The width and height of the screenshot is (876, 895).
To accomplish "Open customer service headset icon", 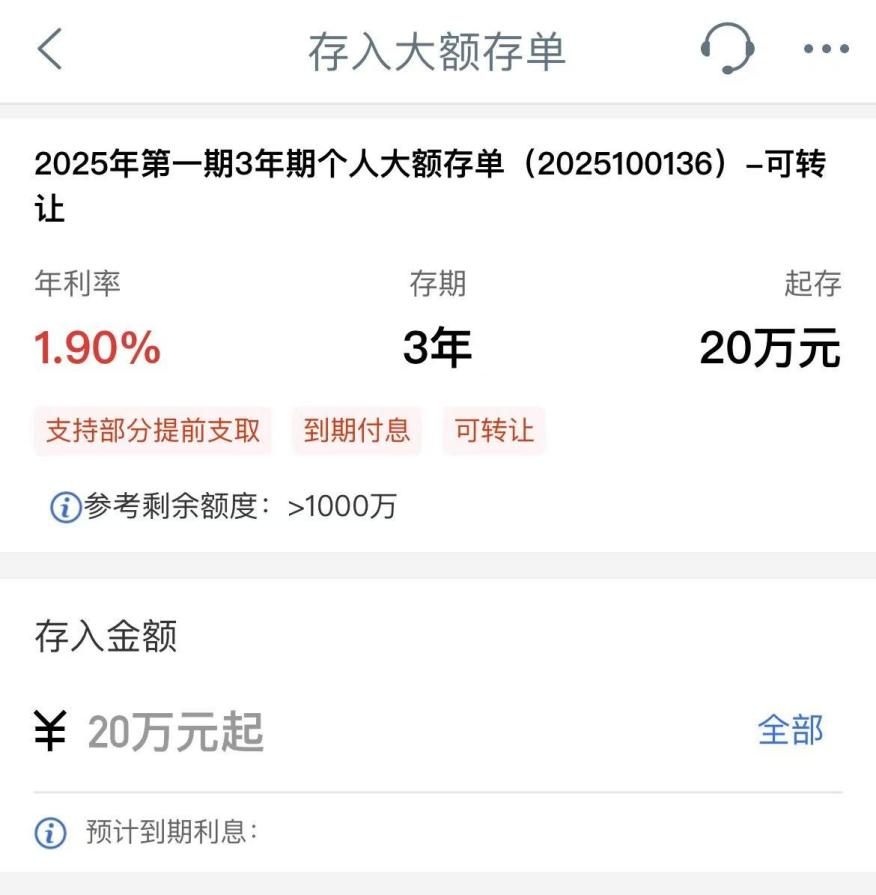I will point(726,48).
